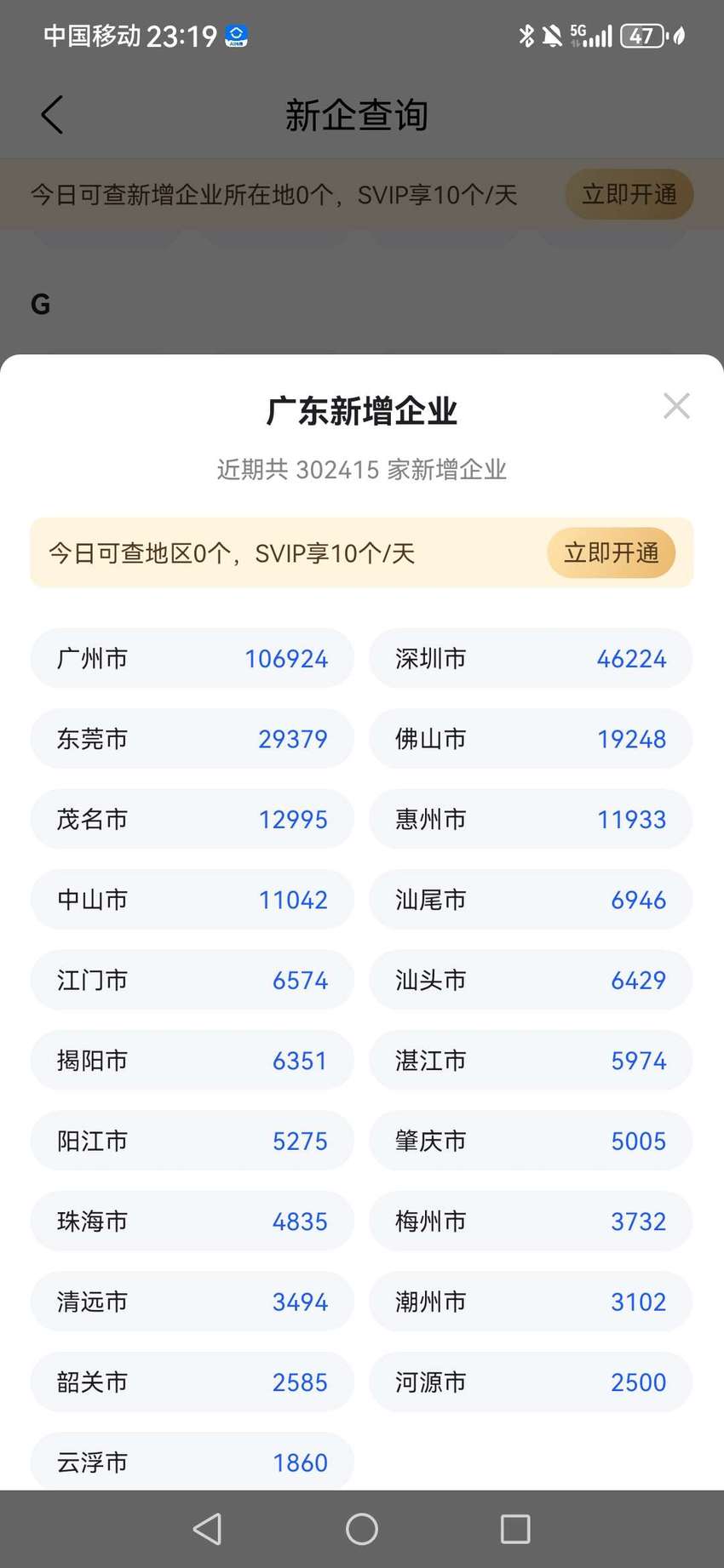
Task: Tap 汕头市 with 6429 companies
Action: 531,980
